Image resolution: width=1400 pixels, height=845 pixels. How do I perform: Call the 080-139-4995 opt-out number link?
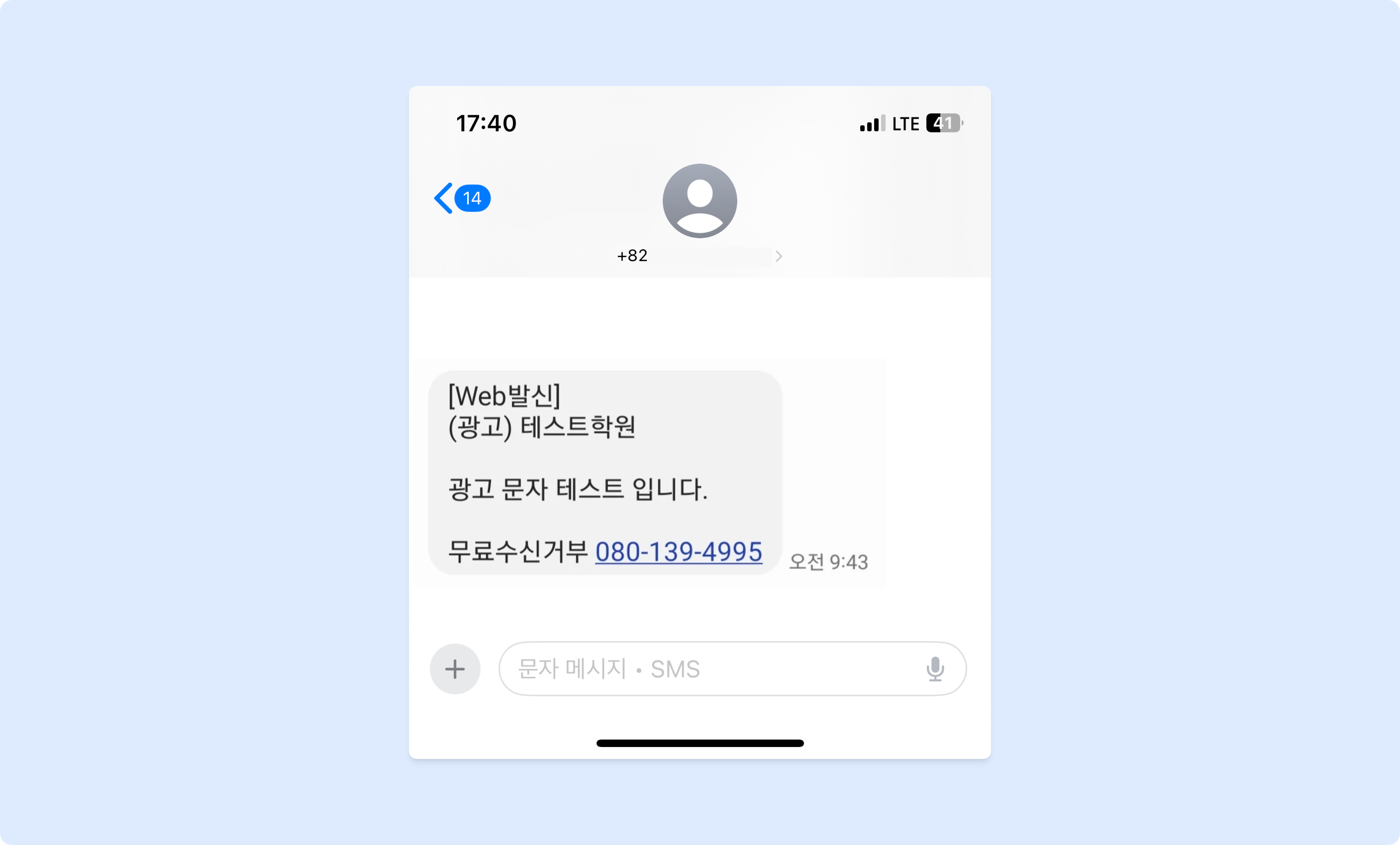pos(678,551)
